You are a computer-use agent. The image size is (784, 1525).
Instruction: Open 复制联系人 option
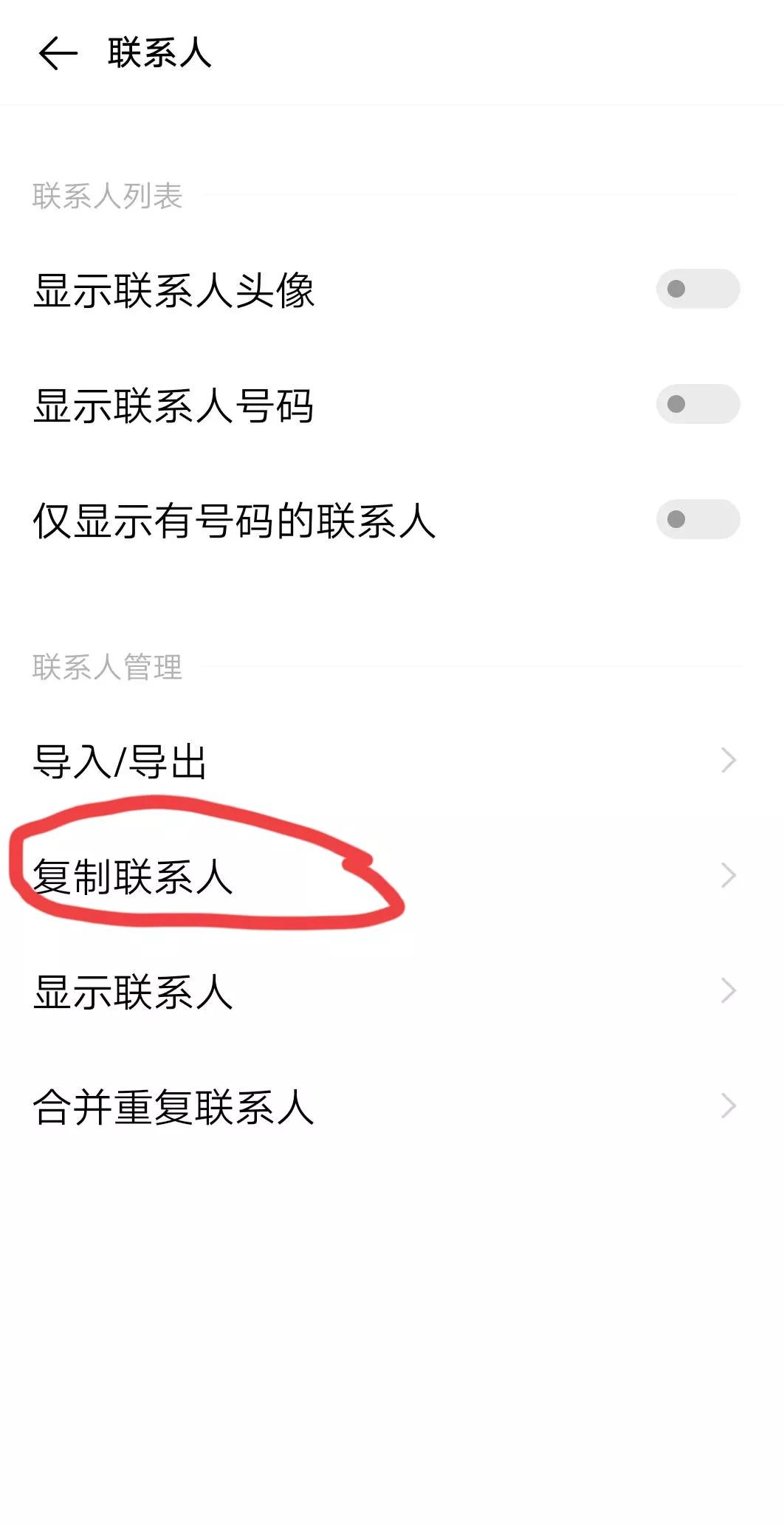(x=392, y=876)
